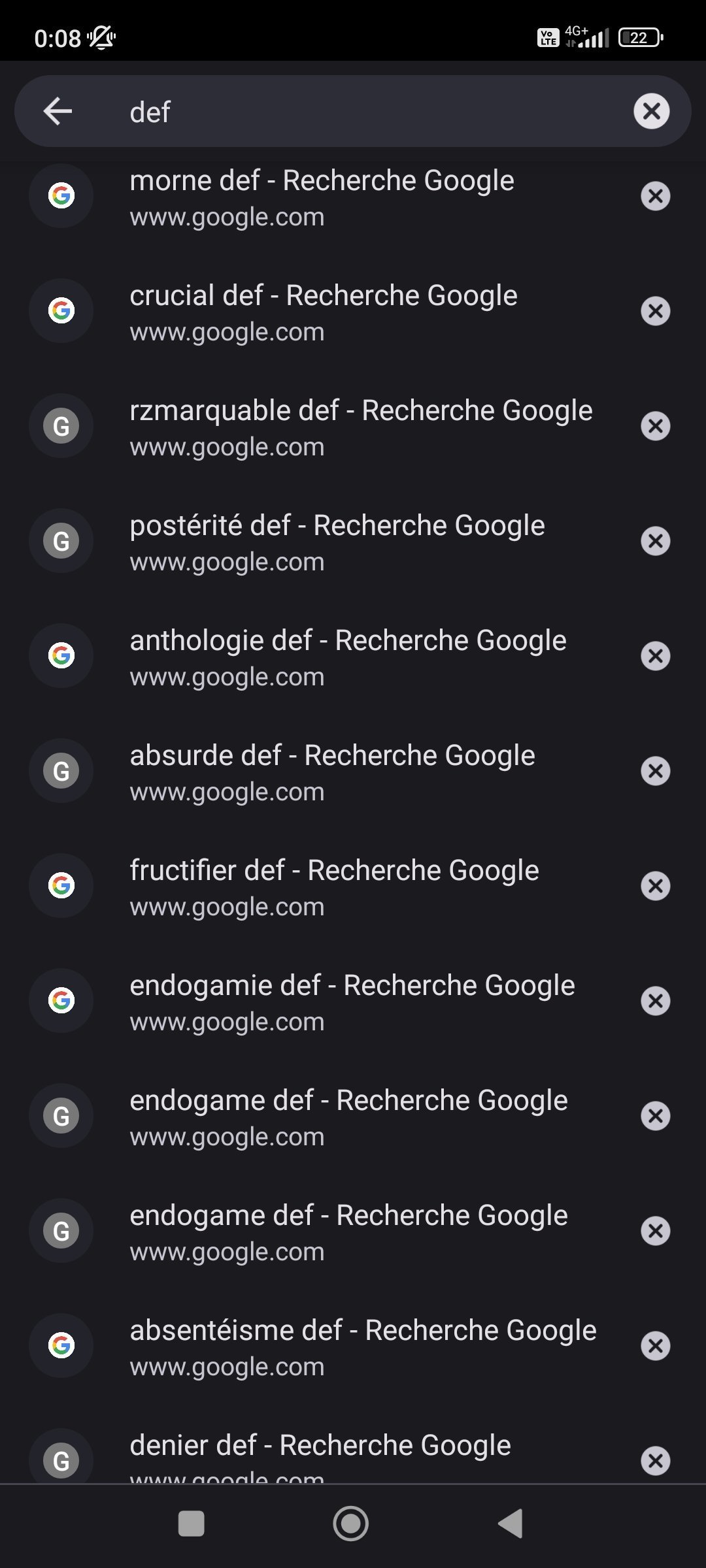Open the 'anthologie def' search result
The image size is (706, 1568).
[x=353, y=656]
